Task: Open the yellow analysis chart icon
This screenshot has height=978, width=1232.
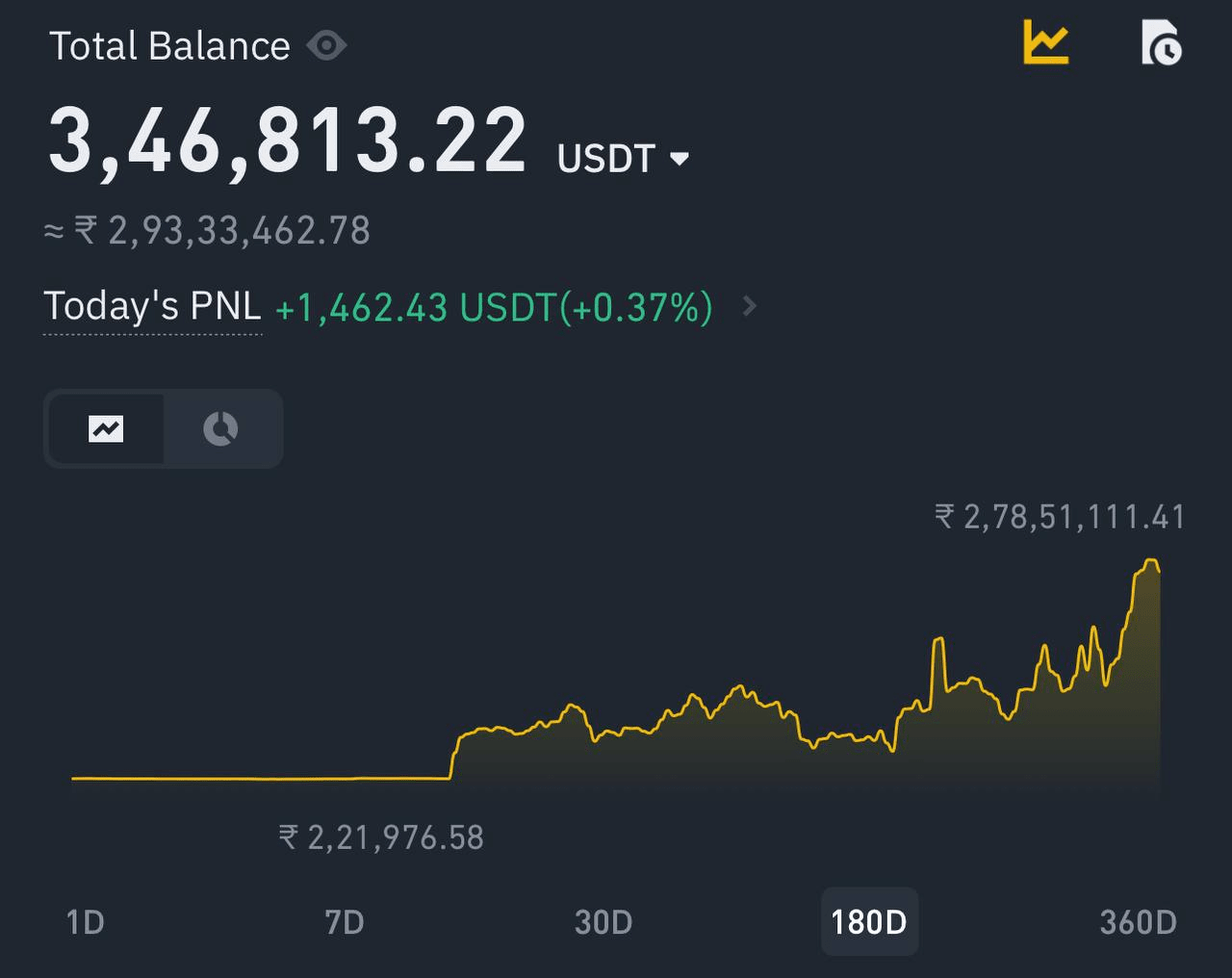Action: (1045, 43)
